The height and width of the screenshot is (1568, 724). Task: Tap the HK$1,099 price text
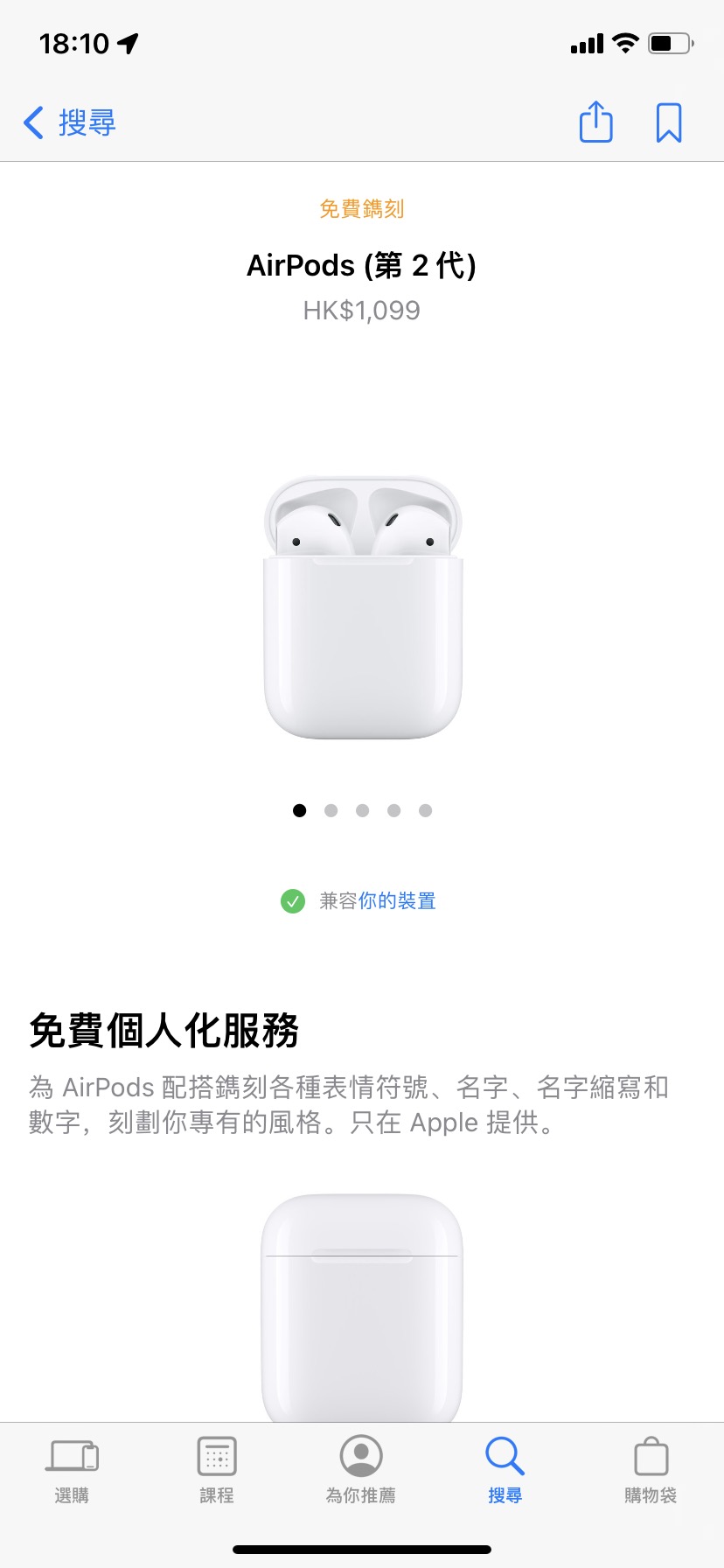pyautogui.click(x=362, y=310)
